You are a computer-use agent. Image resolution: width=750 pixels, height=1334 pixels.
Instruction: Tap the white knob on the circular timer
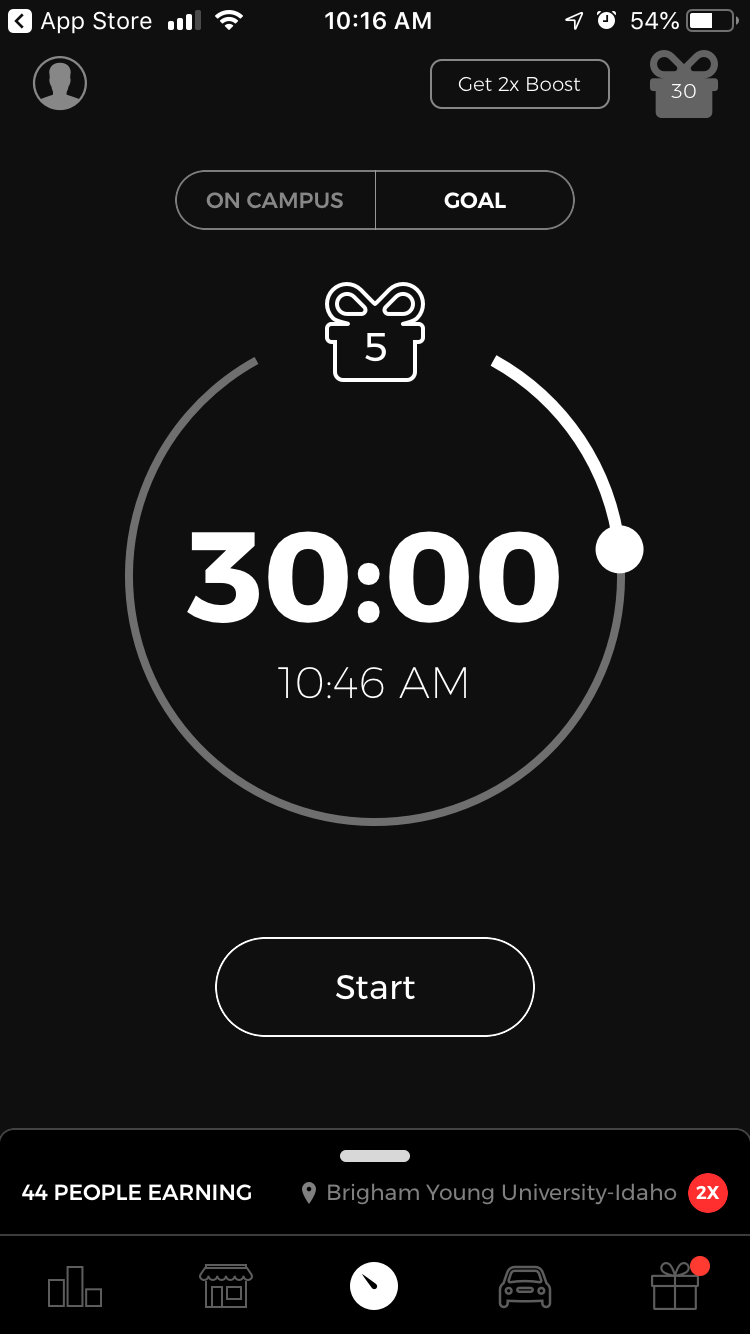tap(619, 549)
